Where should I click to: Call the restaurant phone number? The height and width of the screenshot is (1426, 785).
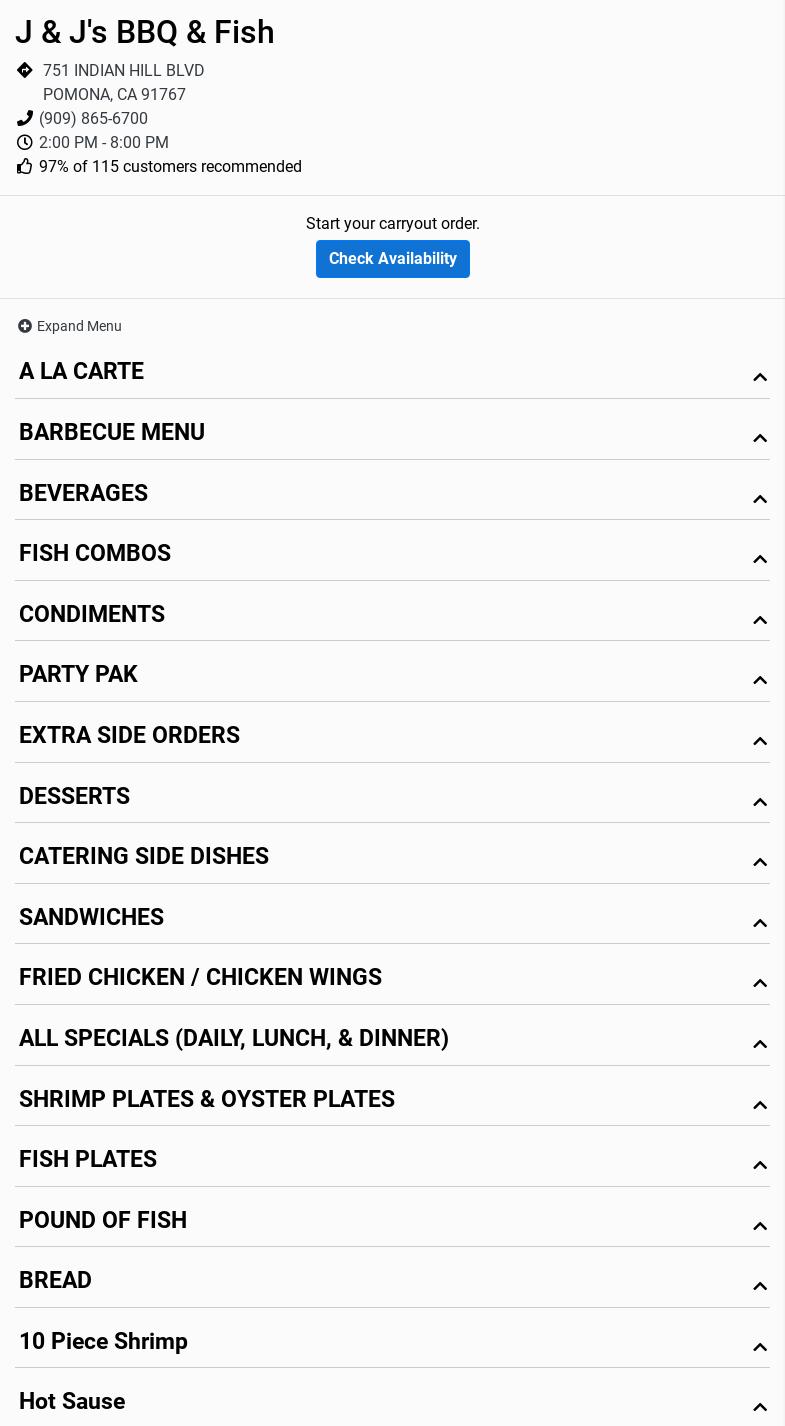93,118
